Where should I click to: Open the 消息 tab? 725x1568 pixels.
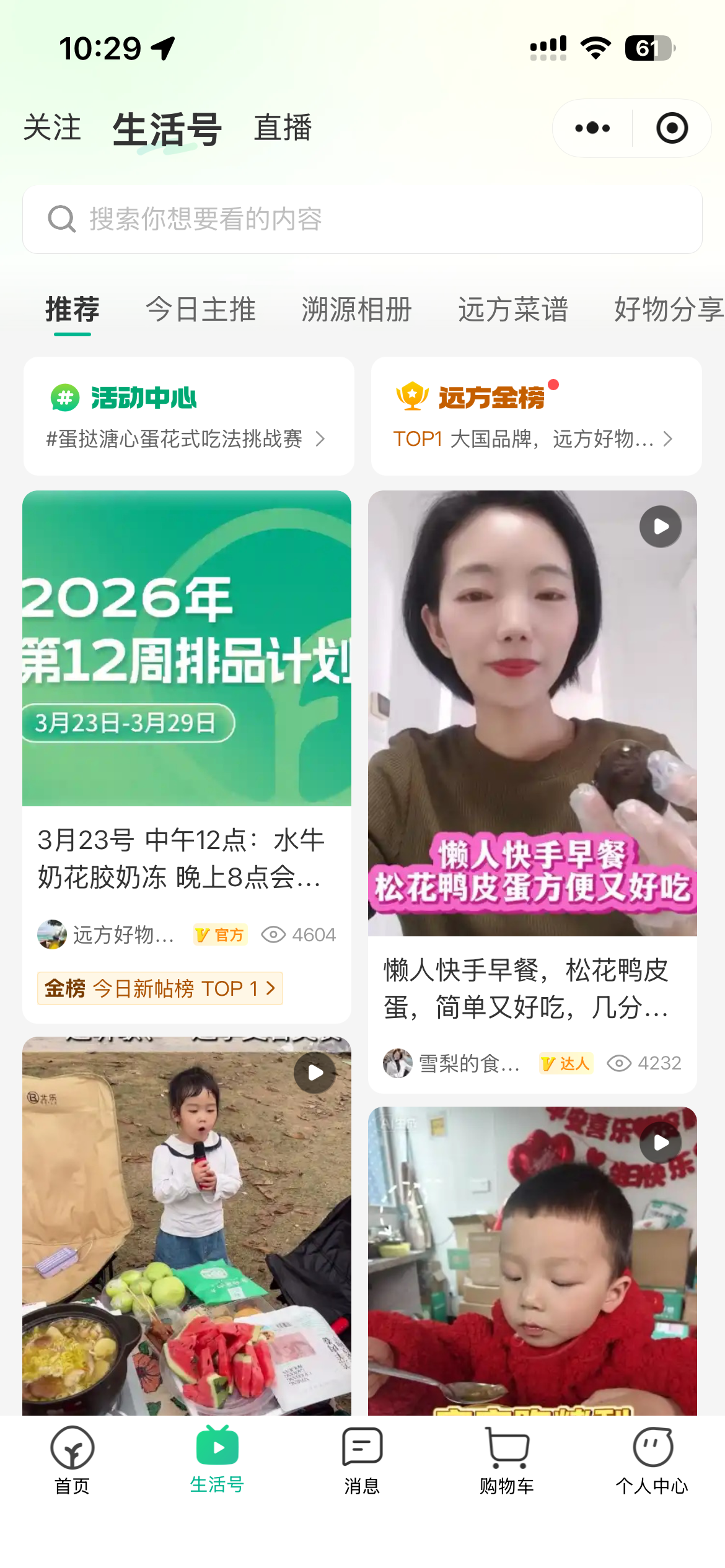coord(362,1460)
